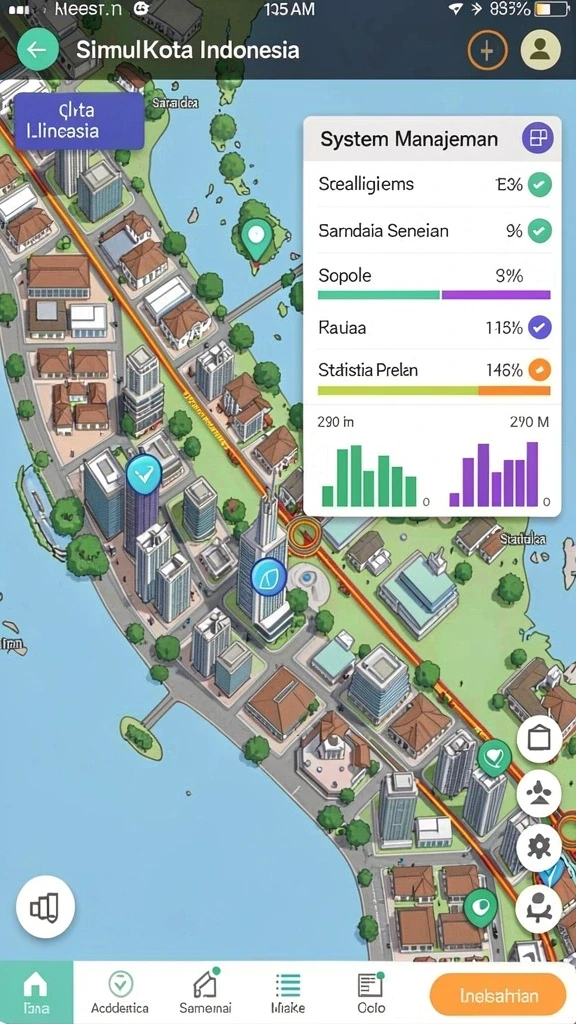Select the blue checkmark marker on the tower
The image size is (576, 1024).
coord(144,473)
